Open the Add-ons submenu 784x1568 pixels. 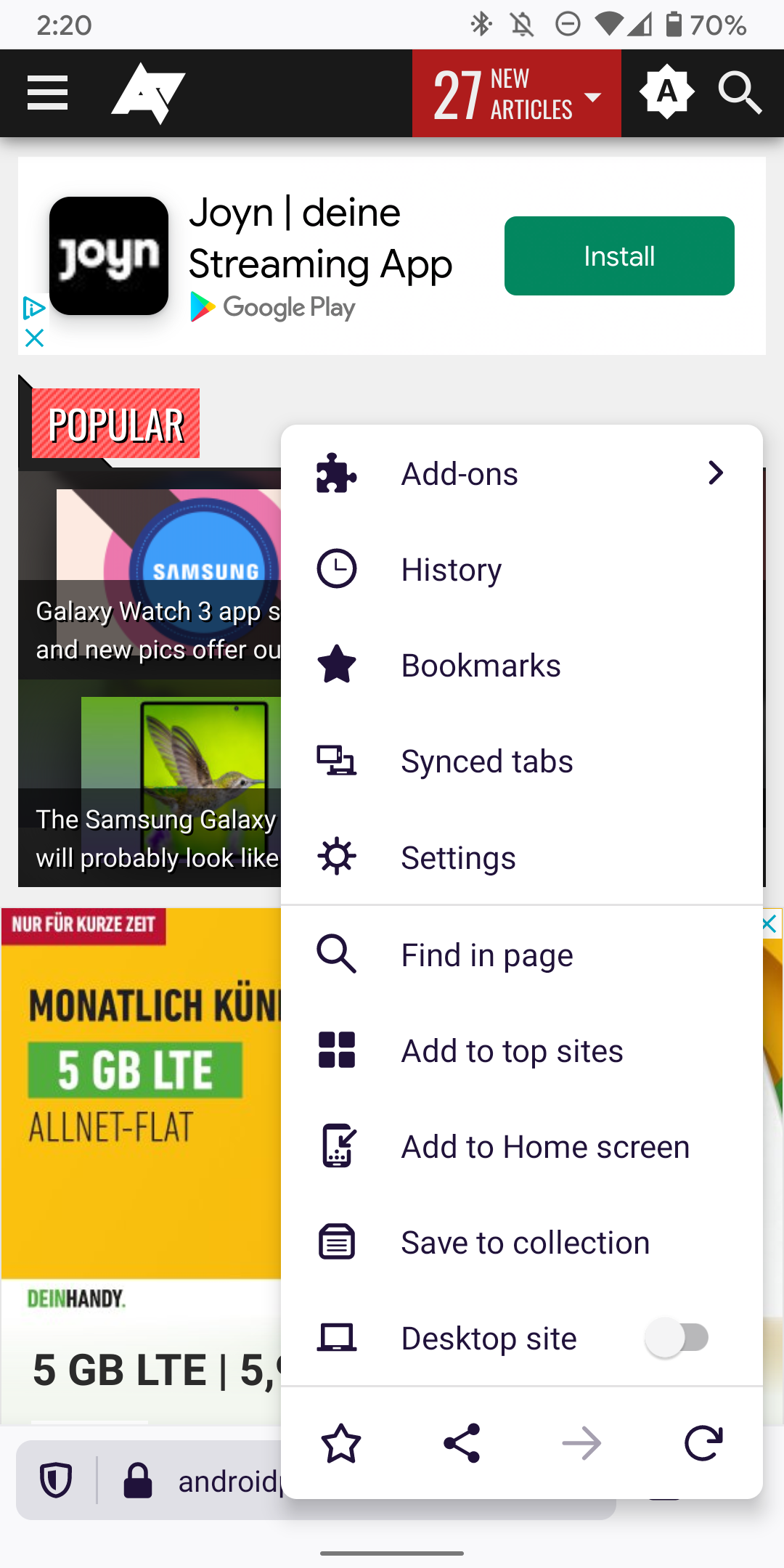point(521,473)
